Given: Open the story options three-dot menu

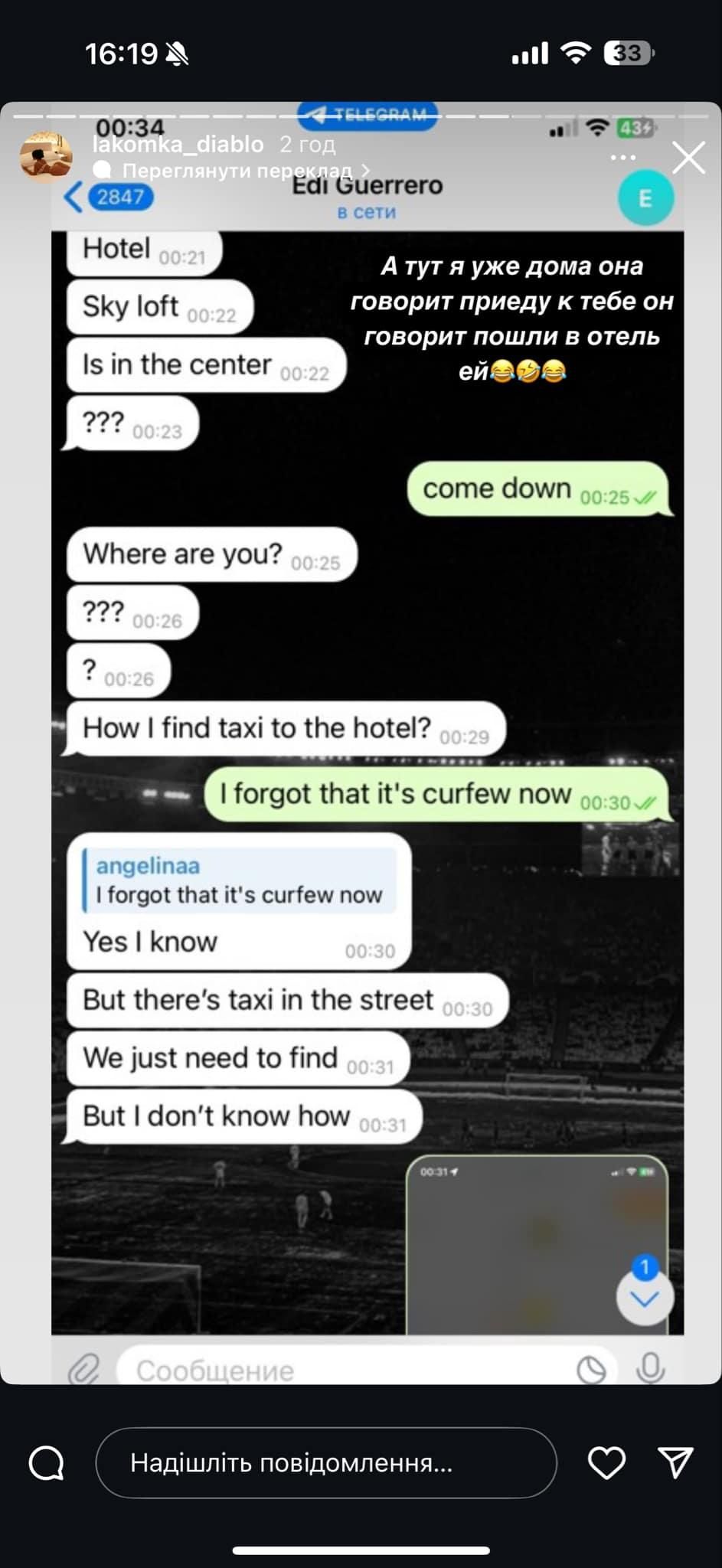Looking at the screenshot, I should point(623,158).
